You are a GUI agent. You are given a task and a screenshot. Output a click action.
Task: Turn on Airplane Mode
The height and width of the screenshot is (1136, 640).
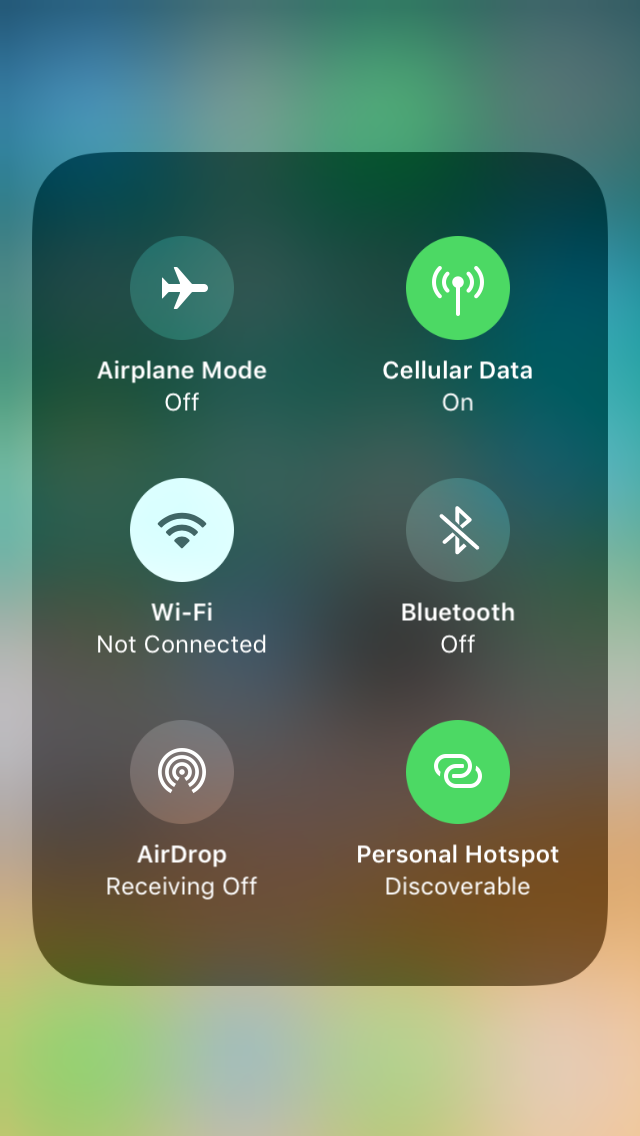coord(182,288)
